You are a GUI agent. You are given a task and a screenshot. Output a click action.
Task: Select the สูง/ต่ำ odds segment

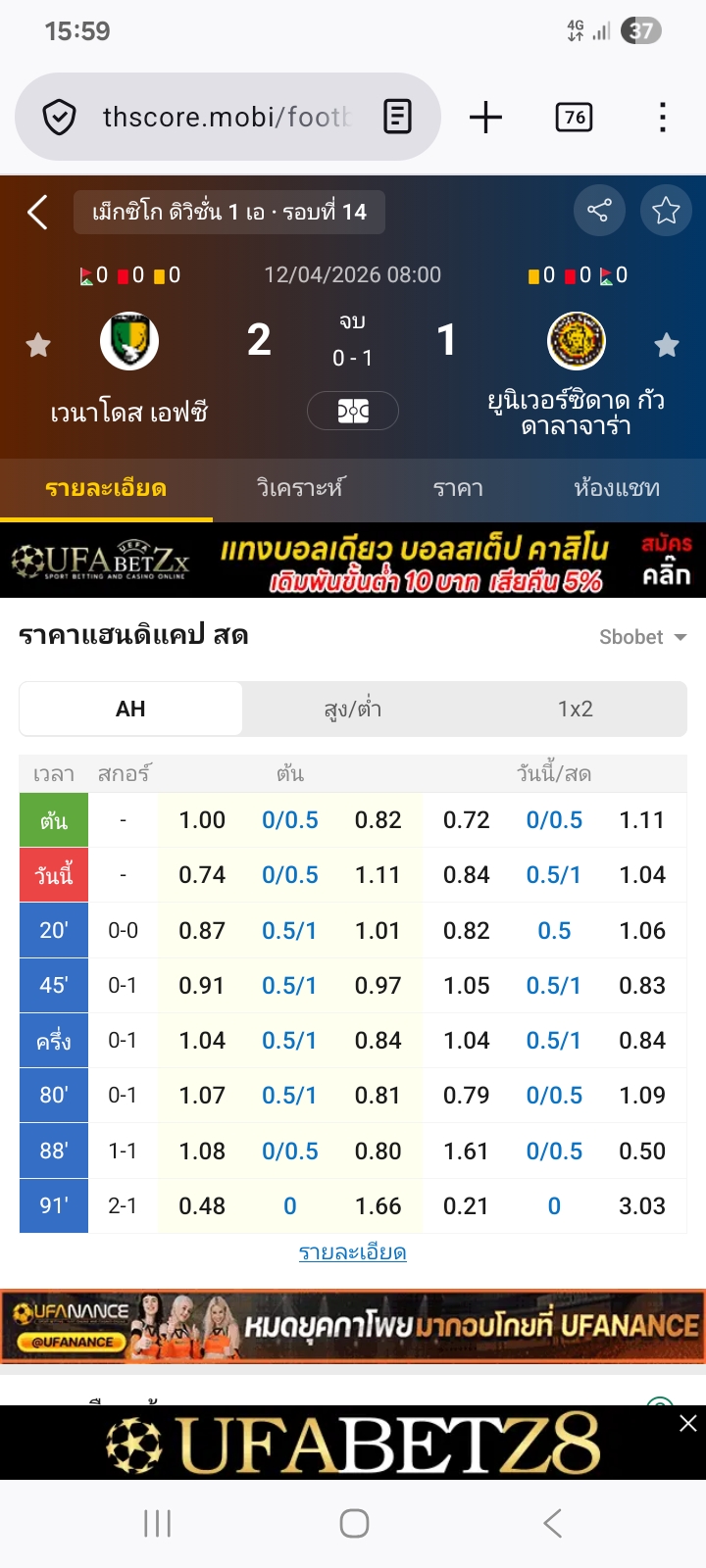[x=353, y=709]
